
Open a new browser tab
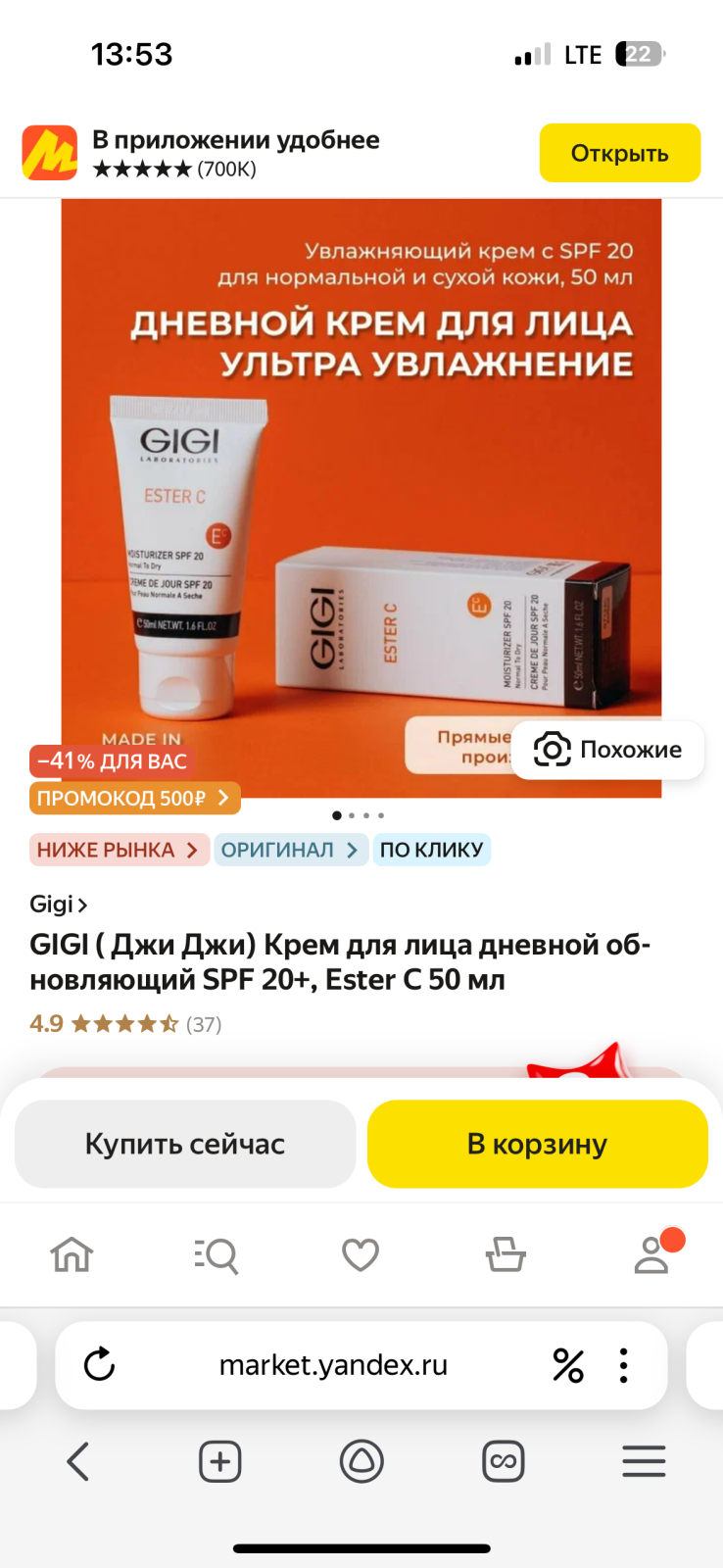point(220,1462)
